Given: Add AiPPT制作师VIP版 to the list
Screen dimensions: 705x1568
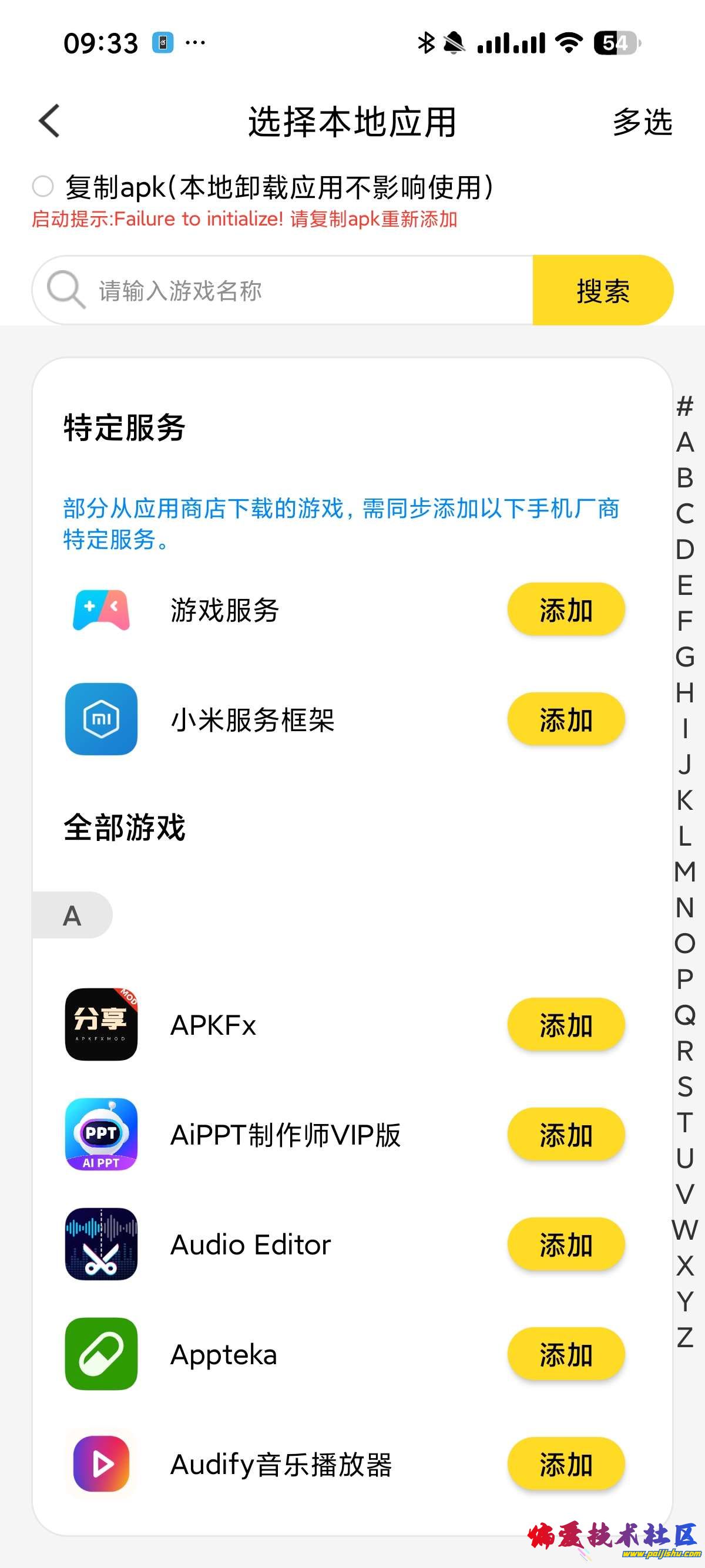Looking at the screenshot, I should point(566,1135).
